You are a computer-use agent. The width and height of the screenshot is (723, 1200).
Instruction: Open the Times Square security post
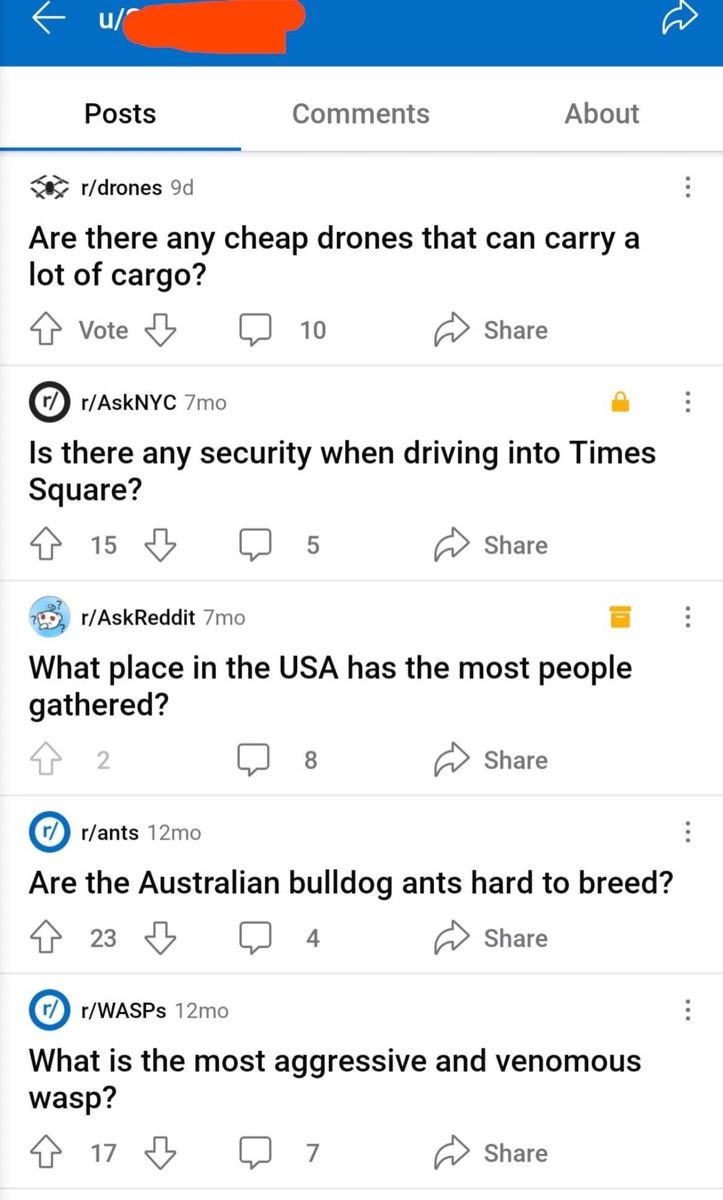(341, 471)
